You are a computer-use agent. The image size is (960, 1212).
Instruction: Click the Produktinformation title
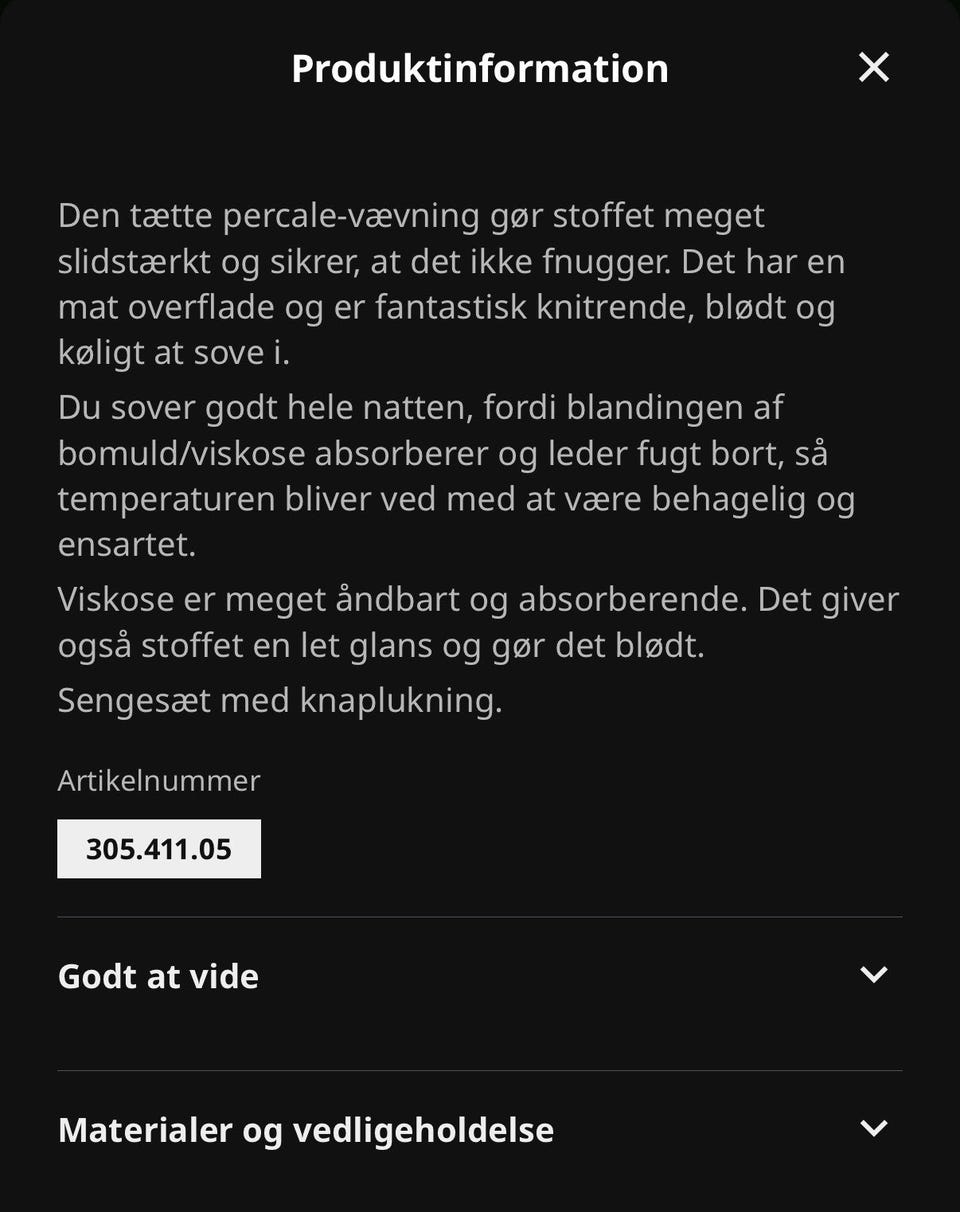point(479,68)
